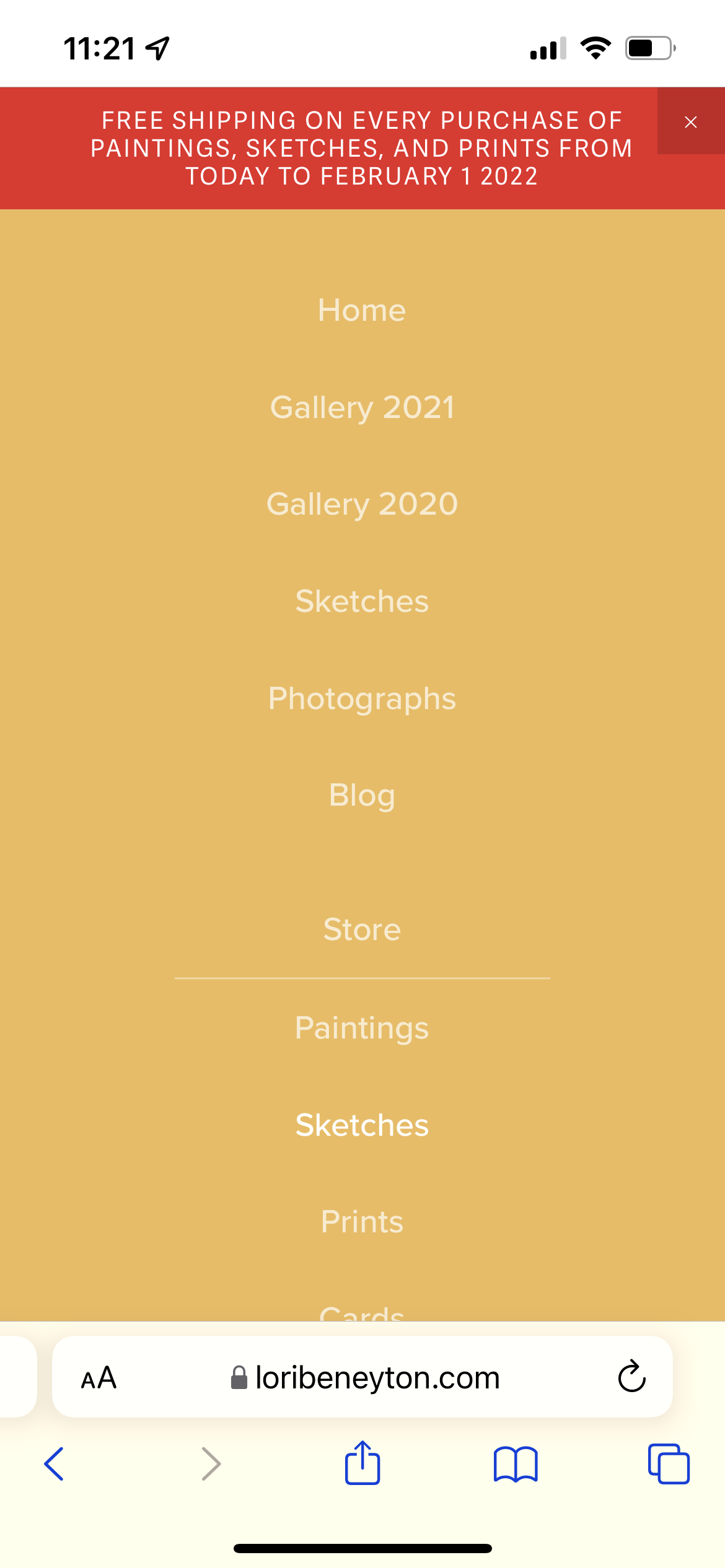Dismiss the free shipping banner
This screenshot has height=1568, width=725.
pyautogui.click(x=690, y=122)
